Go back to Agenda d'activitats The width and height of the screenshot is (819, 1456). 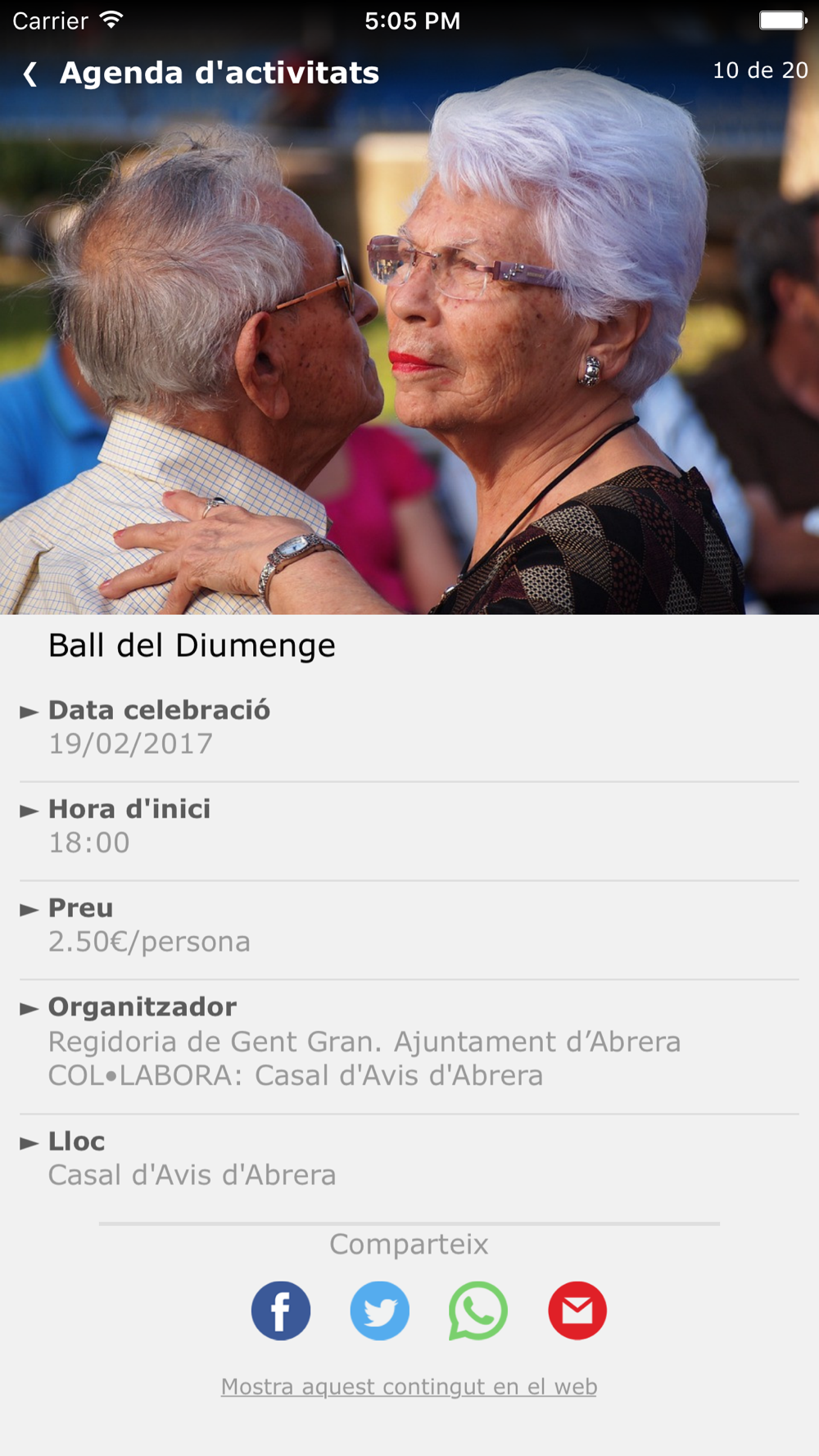click(31, 74)
